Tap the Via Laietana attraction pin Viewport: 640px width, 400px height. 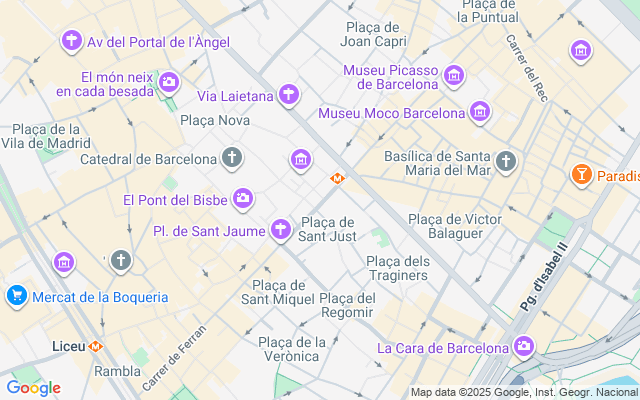(289, 96)
